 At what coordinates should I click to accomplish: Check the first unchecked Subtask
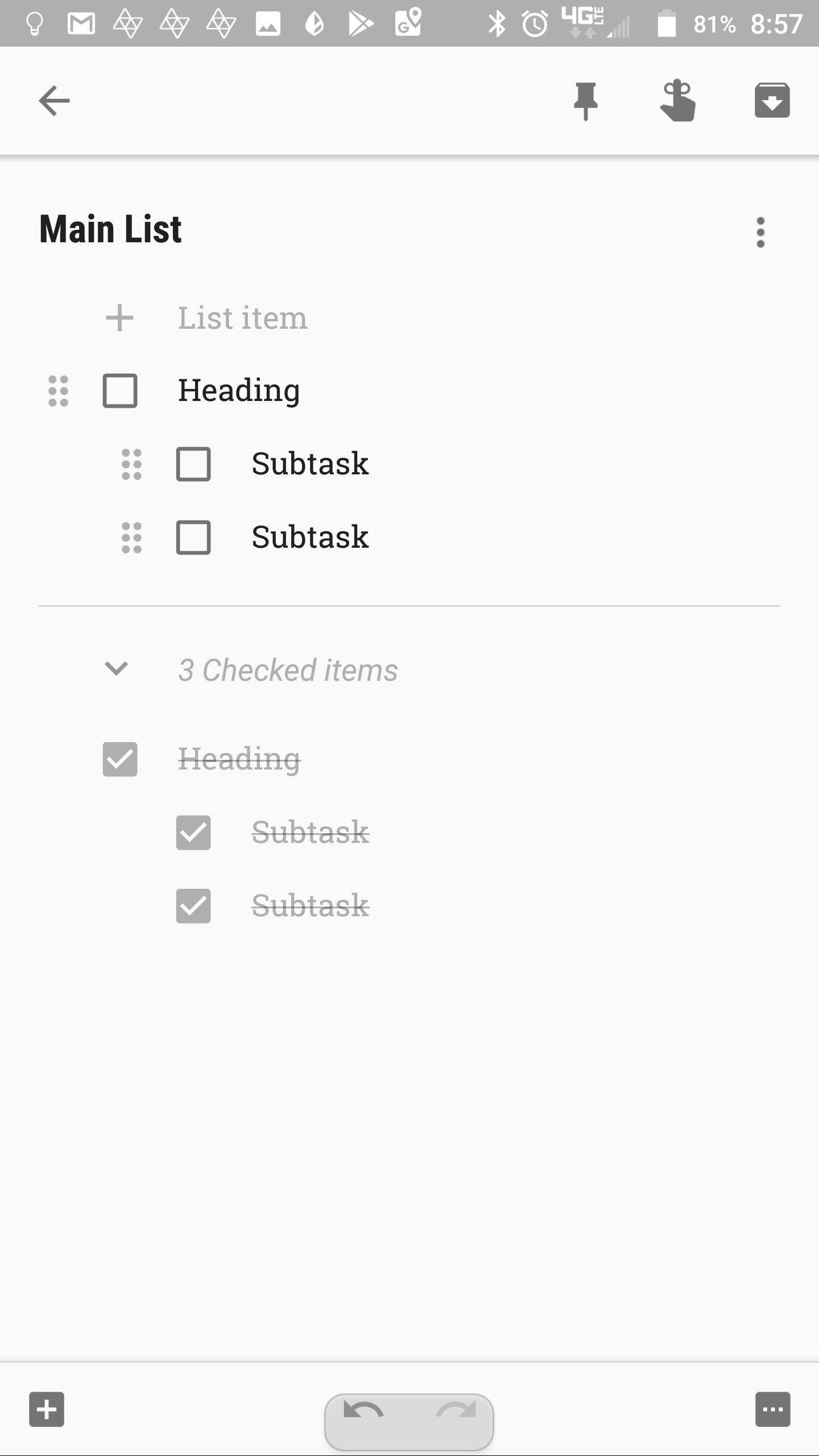click(x=193, y=465)
